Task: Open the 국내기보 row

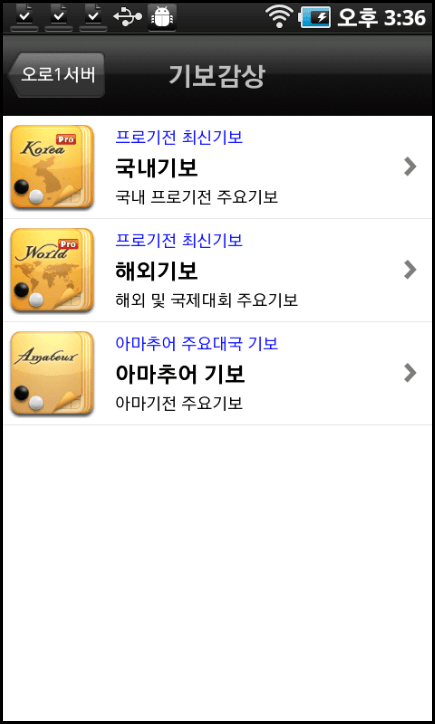Action: (218, 167)
